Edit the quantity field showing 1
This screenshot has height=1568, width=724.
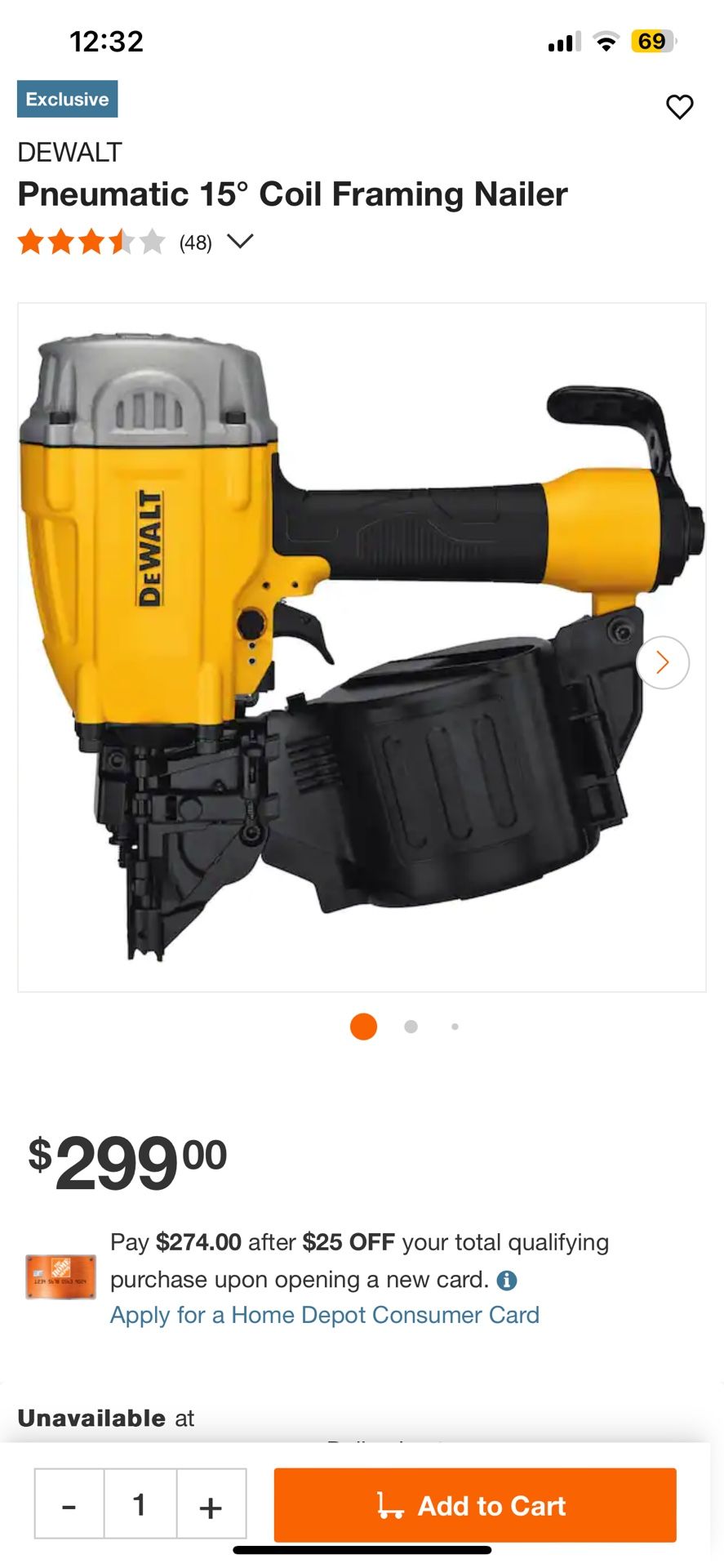coord(140,1504)
